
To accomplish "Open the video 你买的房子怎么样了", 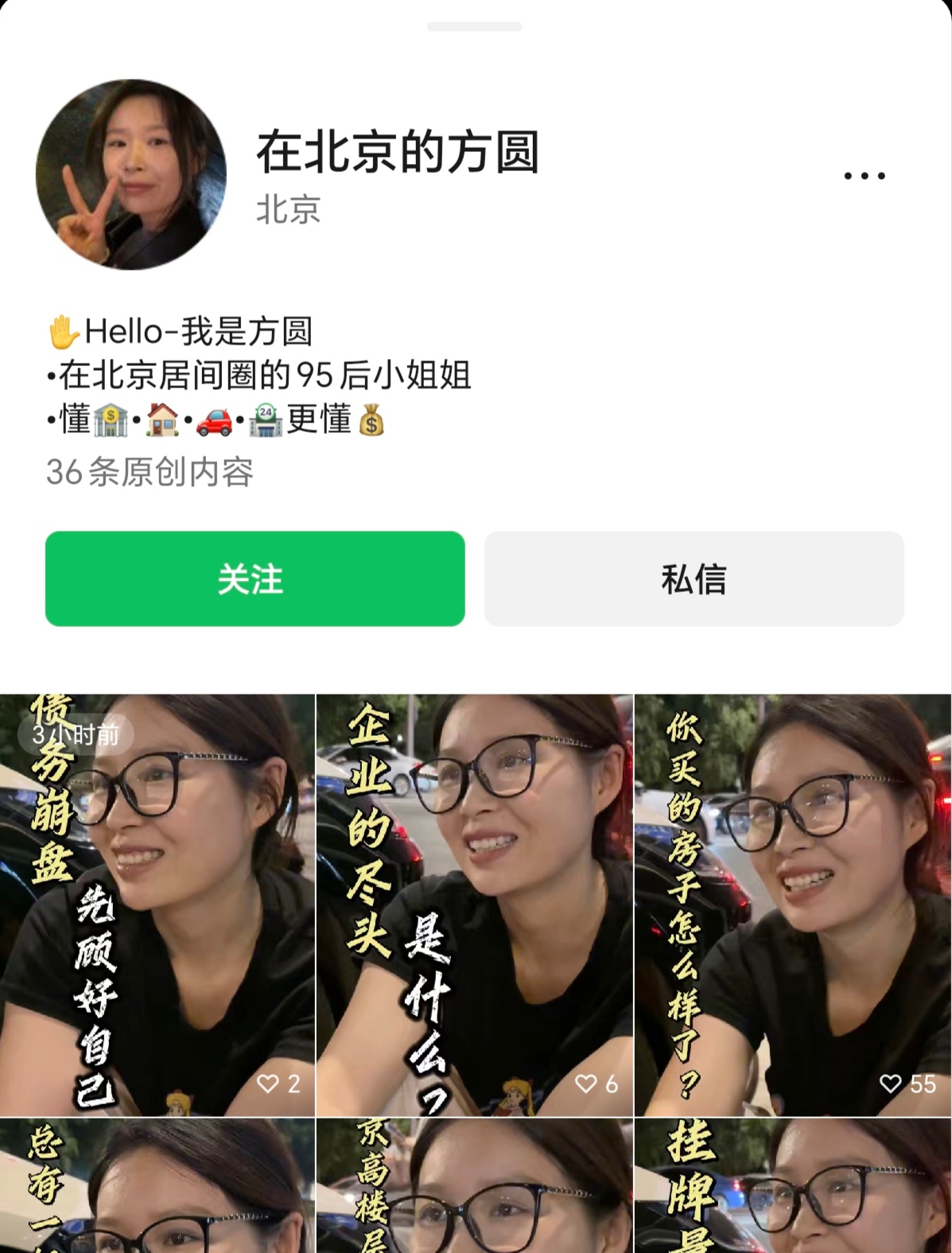I will click(792, 905).
